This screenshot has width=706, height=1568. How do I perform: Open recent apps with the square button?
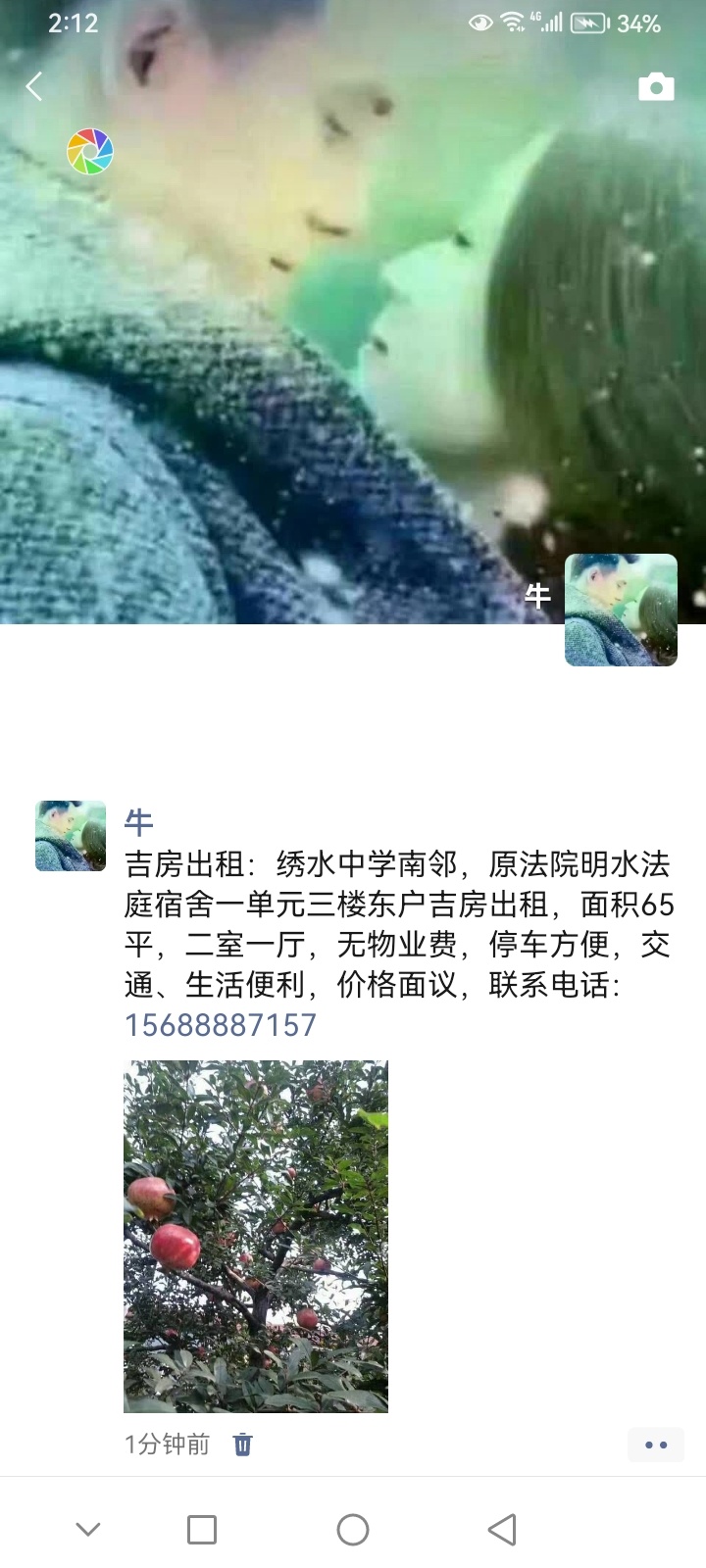202,1529
